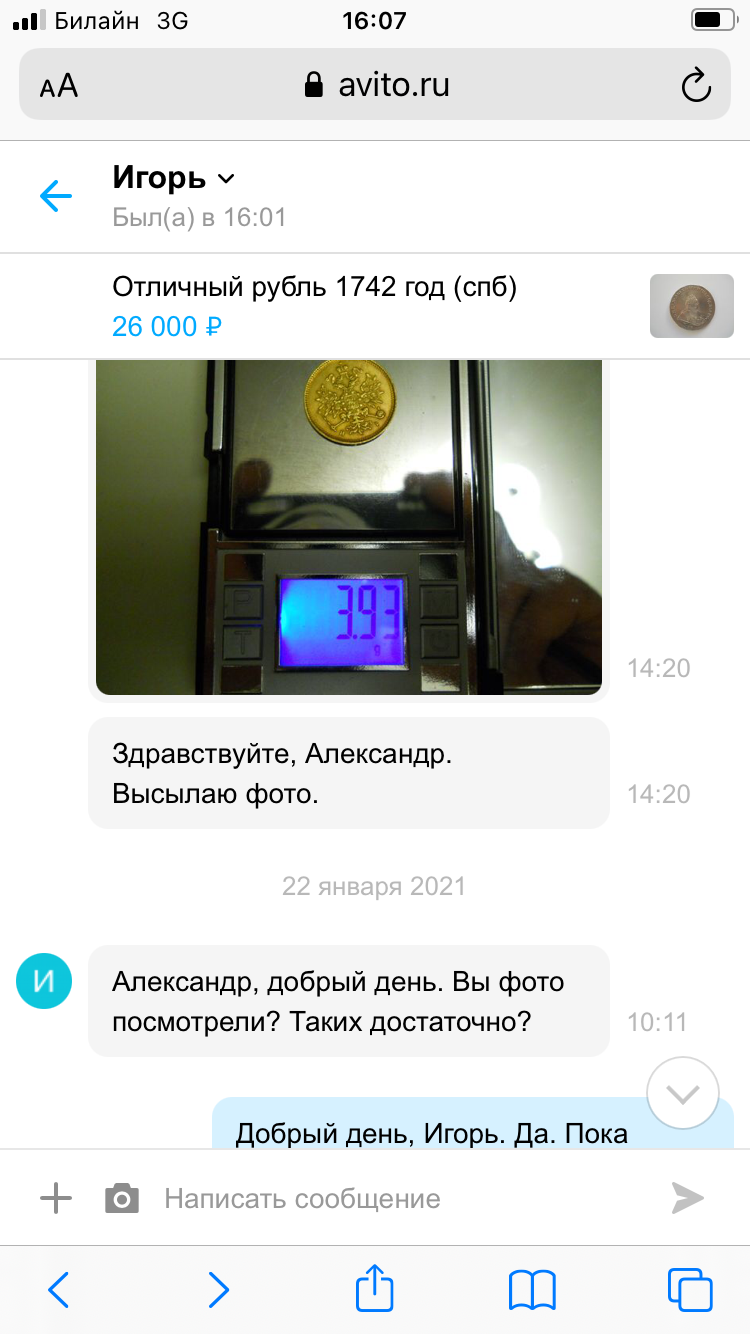Open Safari text size aA menu
The image size is (750, 1334).
[x=59, y=86]
